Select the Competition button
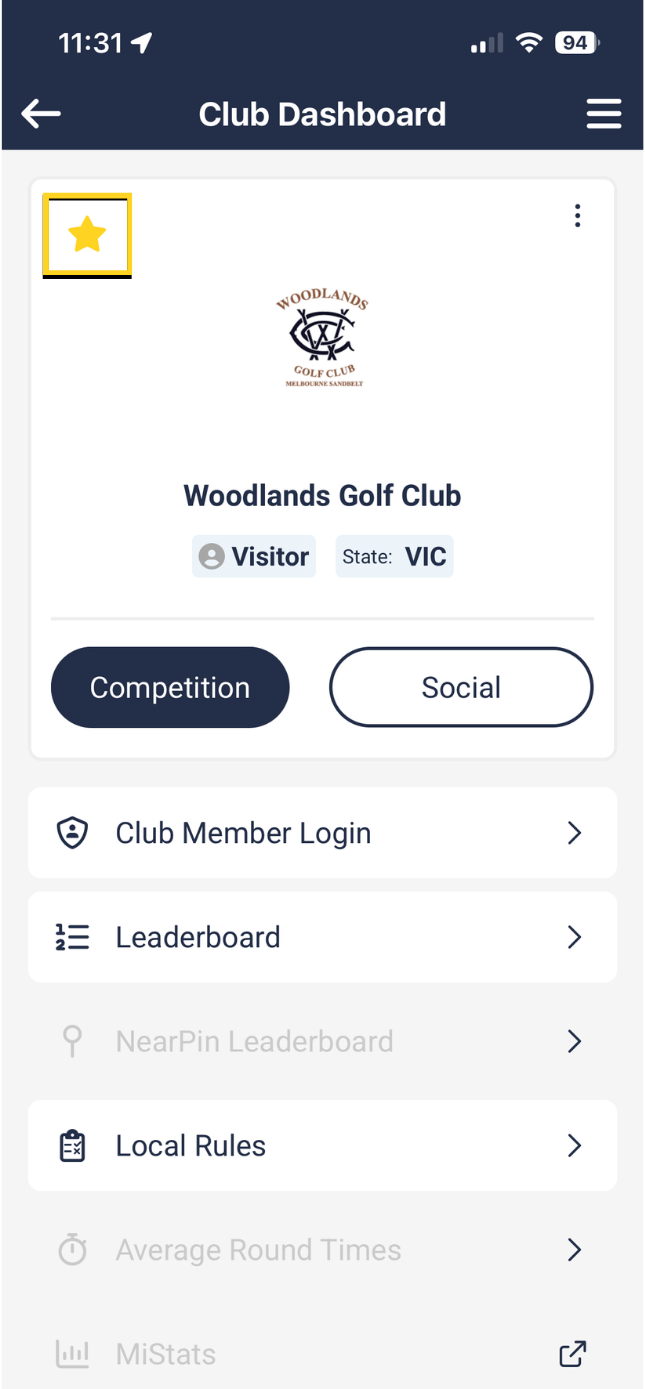This screenshot has width=645, height=1389. tap(170, 687)
